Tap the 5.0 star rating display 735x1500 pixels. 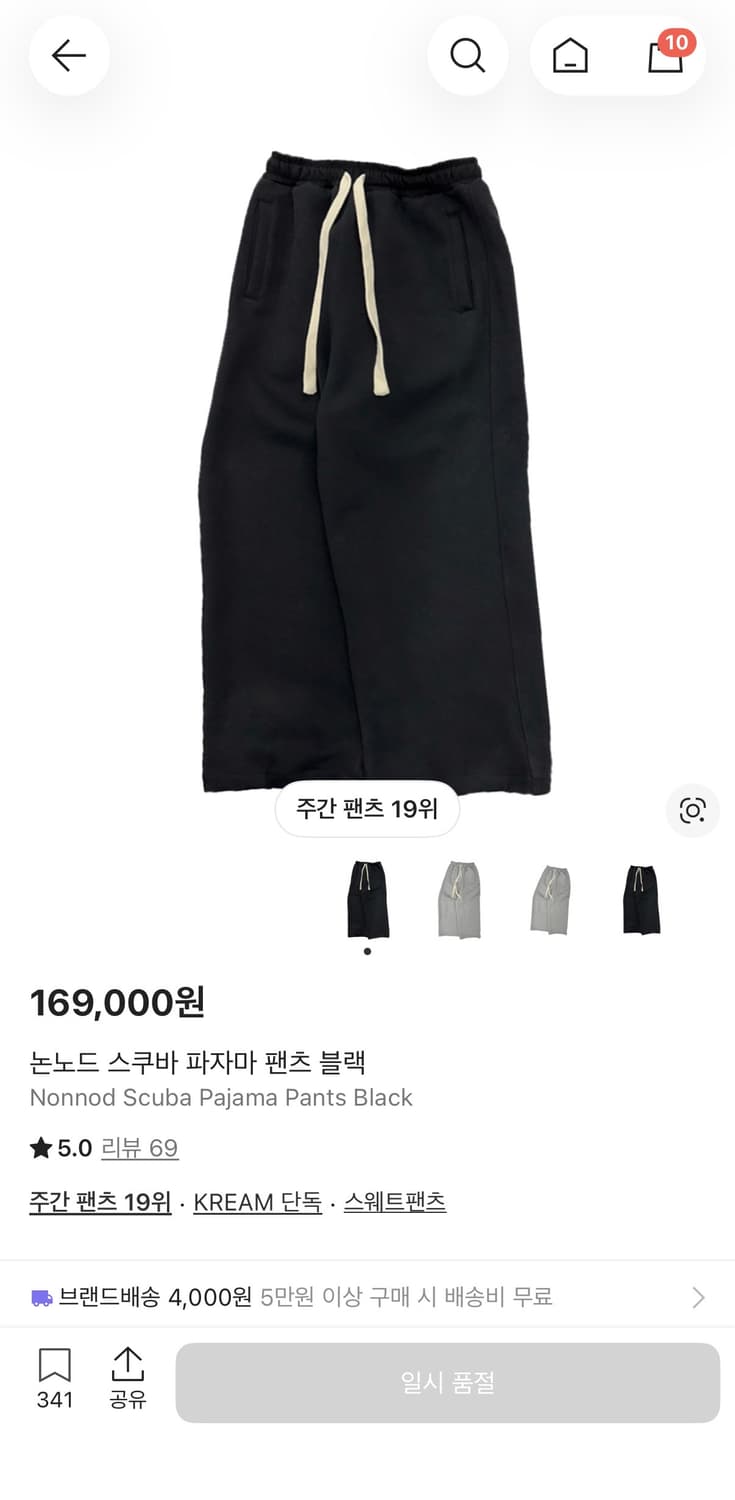[x=58, y=1148]
